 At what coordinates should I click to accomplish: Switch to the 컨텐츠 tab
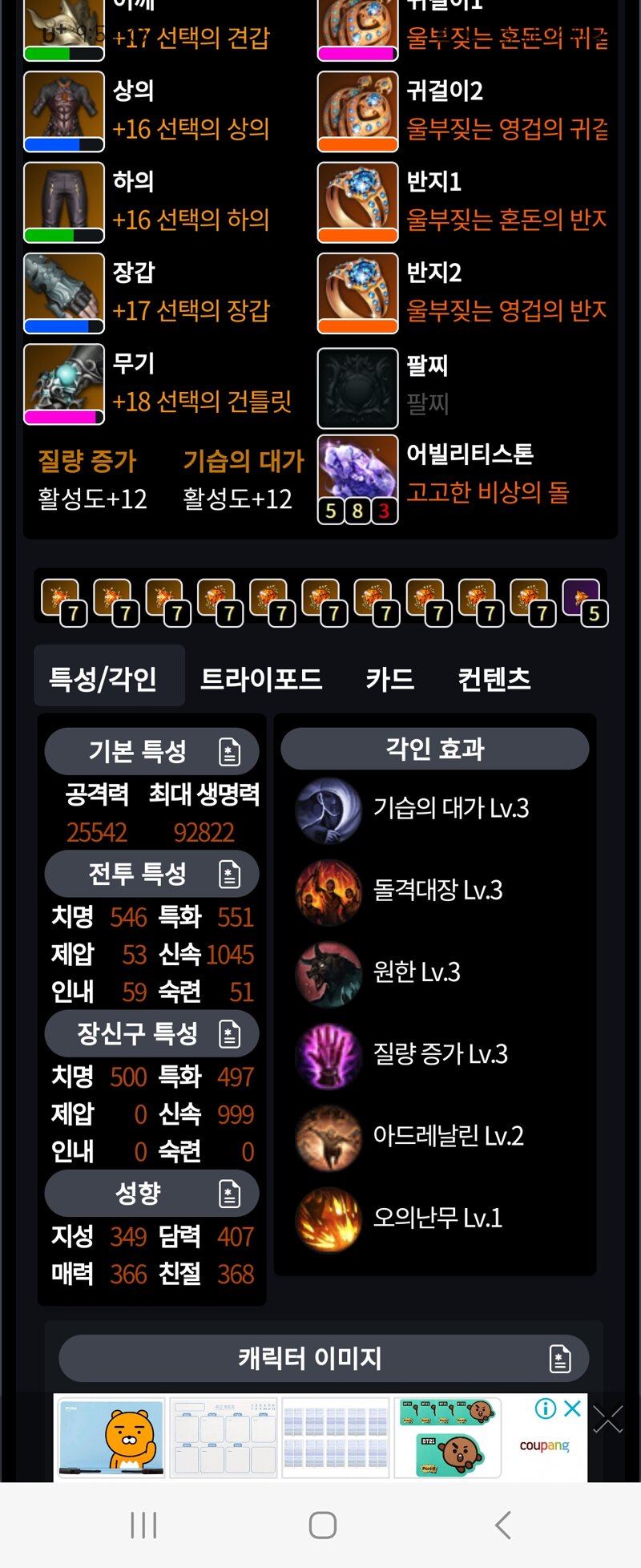pos(494,679)
